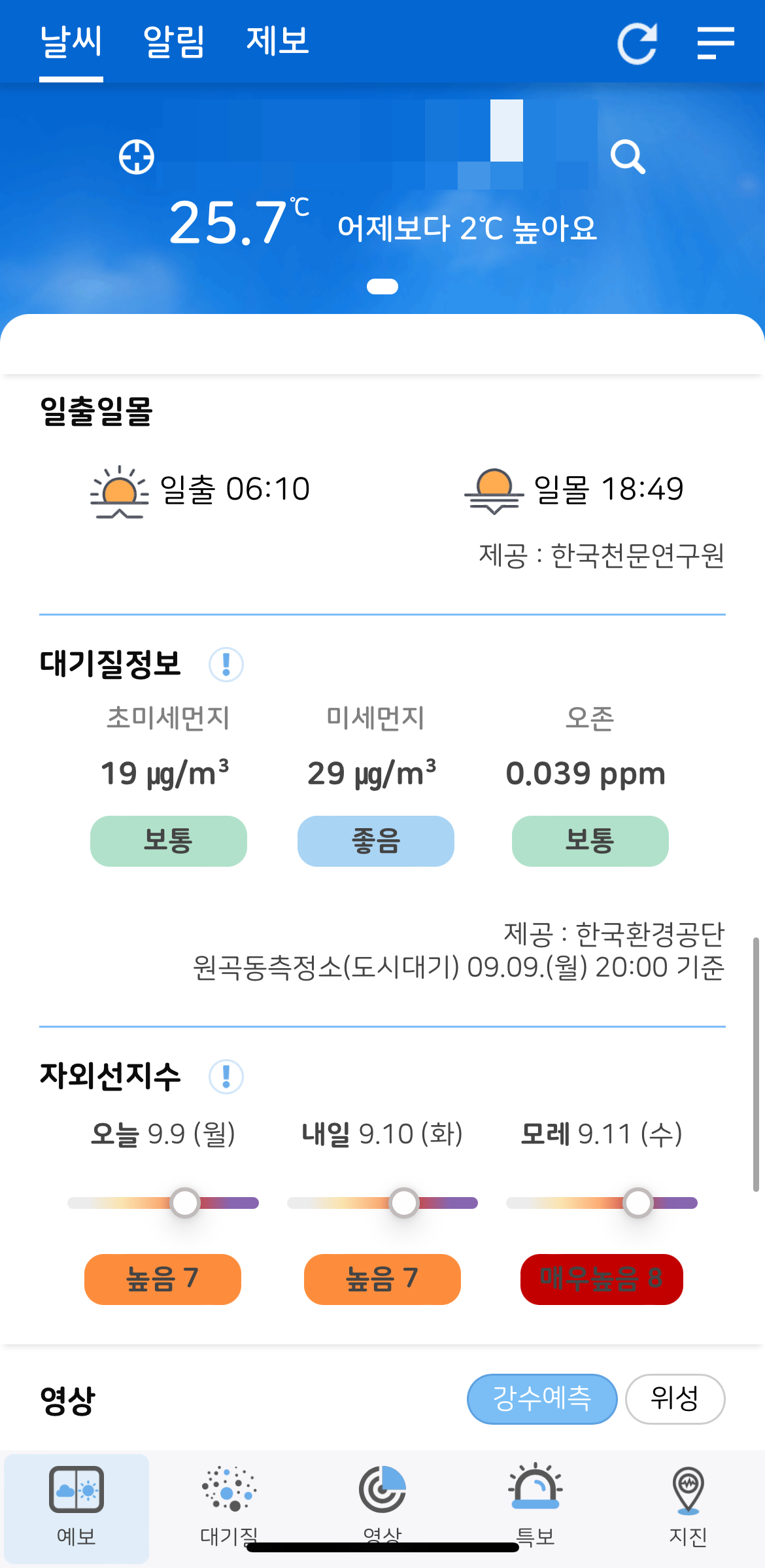Image resolution: width=765 pixels, height=1568 pixels.
Task: Expand the weather summary panel via pill handle
Action: pyautogui.click(x=382, y=286)
